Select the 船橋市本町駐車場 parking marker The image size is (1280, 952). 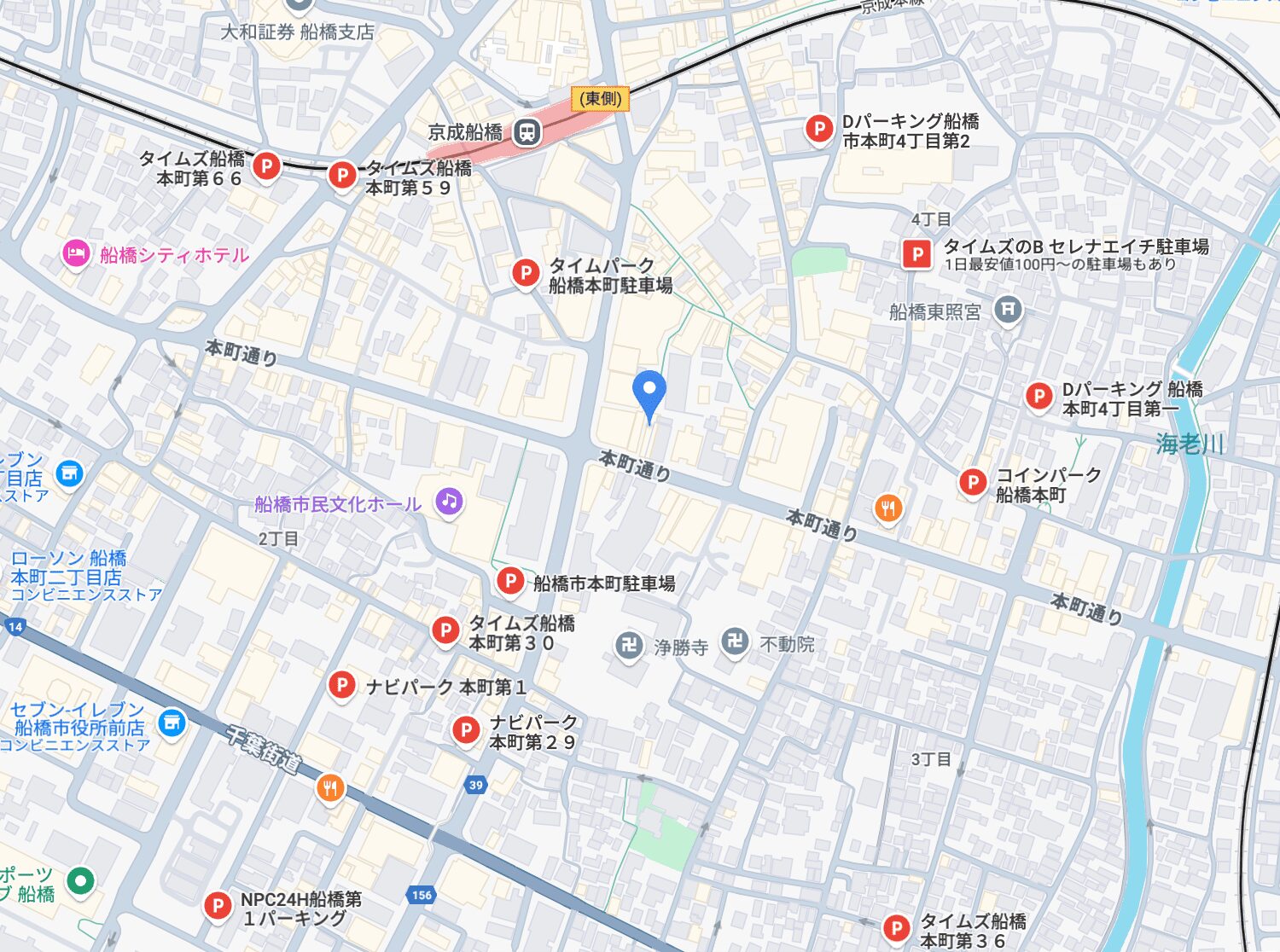[x=510, y=582]
